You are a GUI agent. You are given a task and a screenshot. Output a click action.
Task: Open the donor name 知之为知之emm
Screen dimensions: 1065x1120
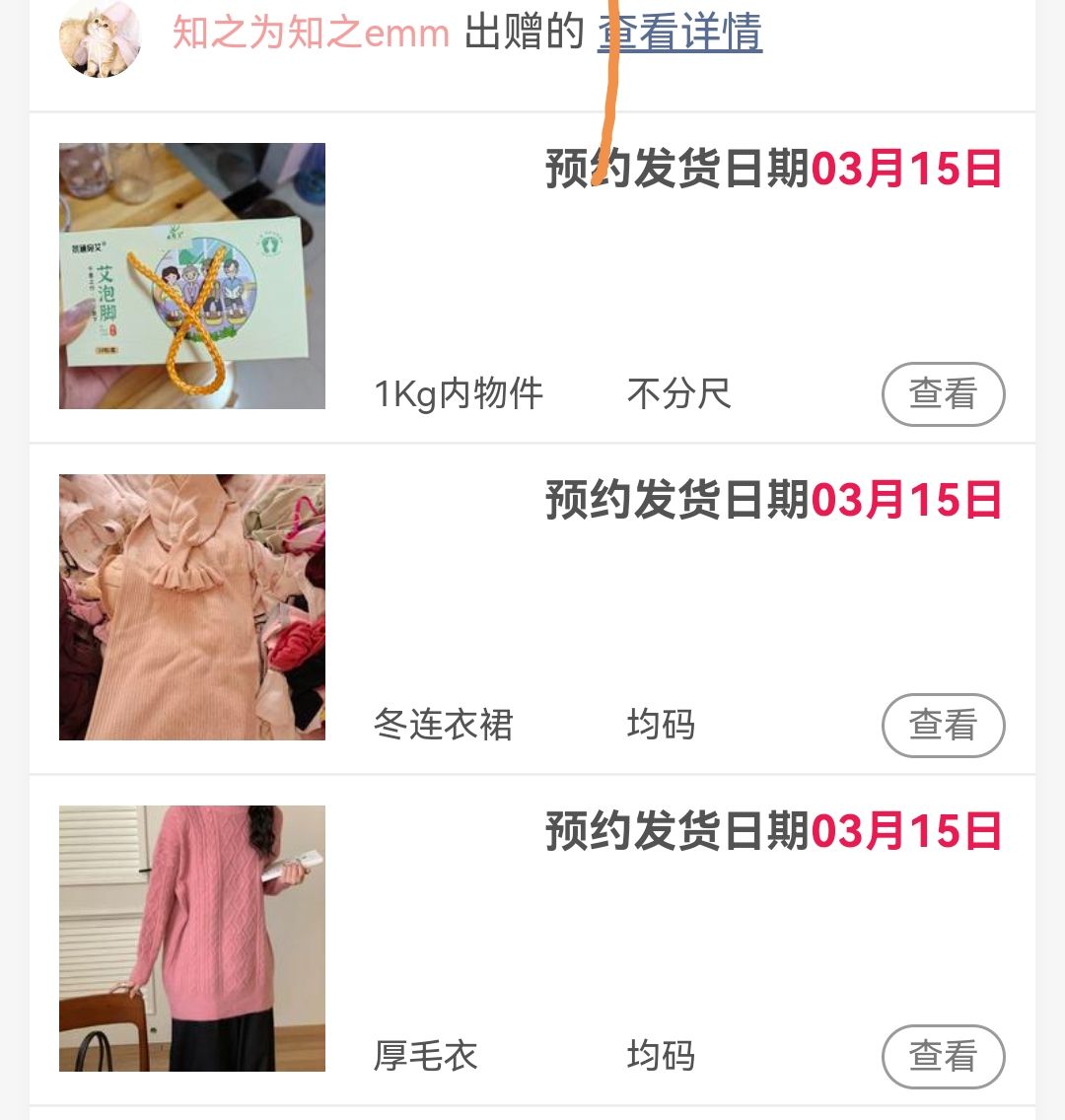[311, 34]
